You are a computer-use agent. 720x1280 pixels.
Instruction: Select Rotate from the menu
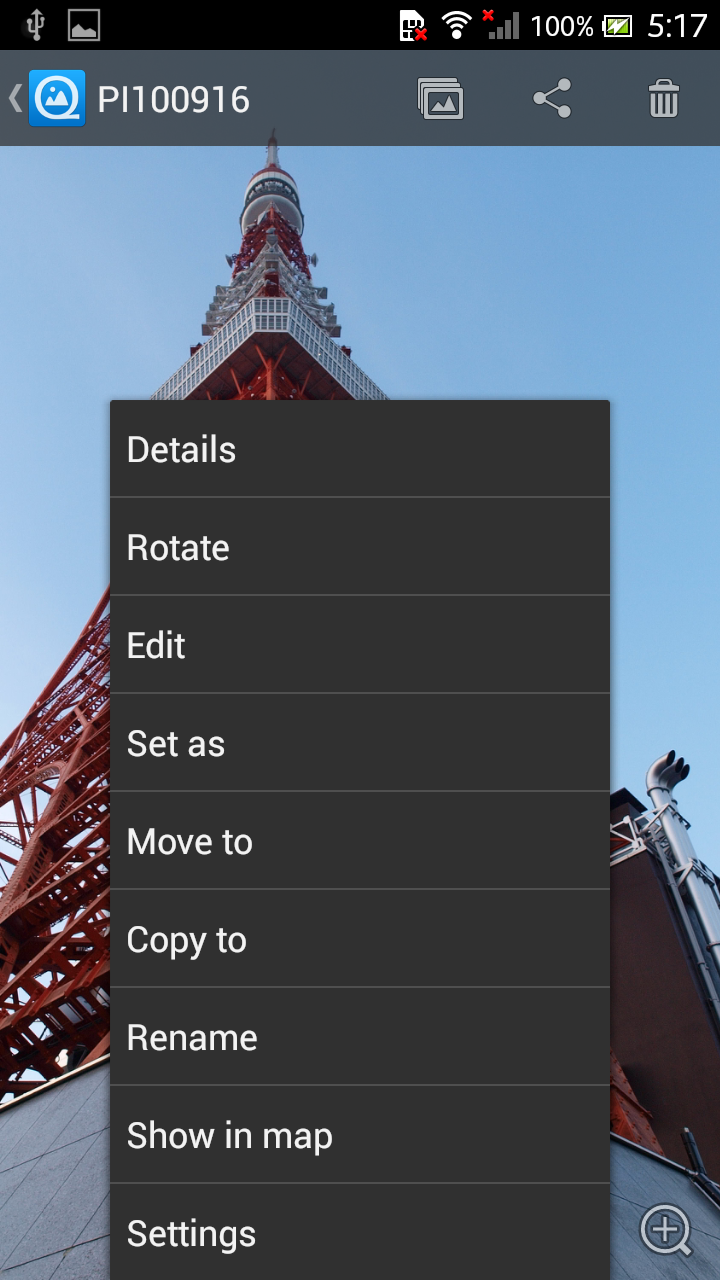coord(359,548)
